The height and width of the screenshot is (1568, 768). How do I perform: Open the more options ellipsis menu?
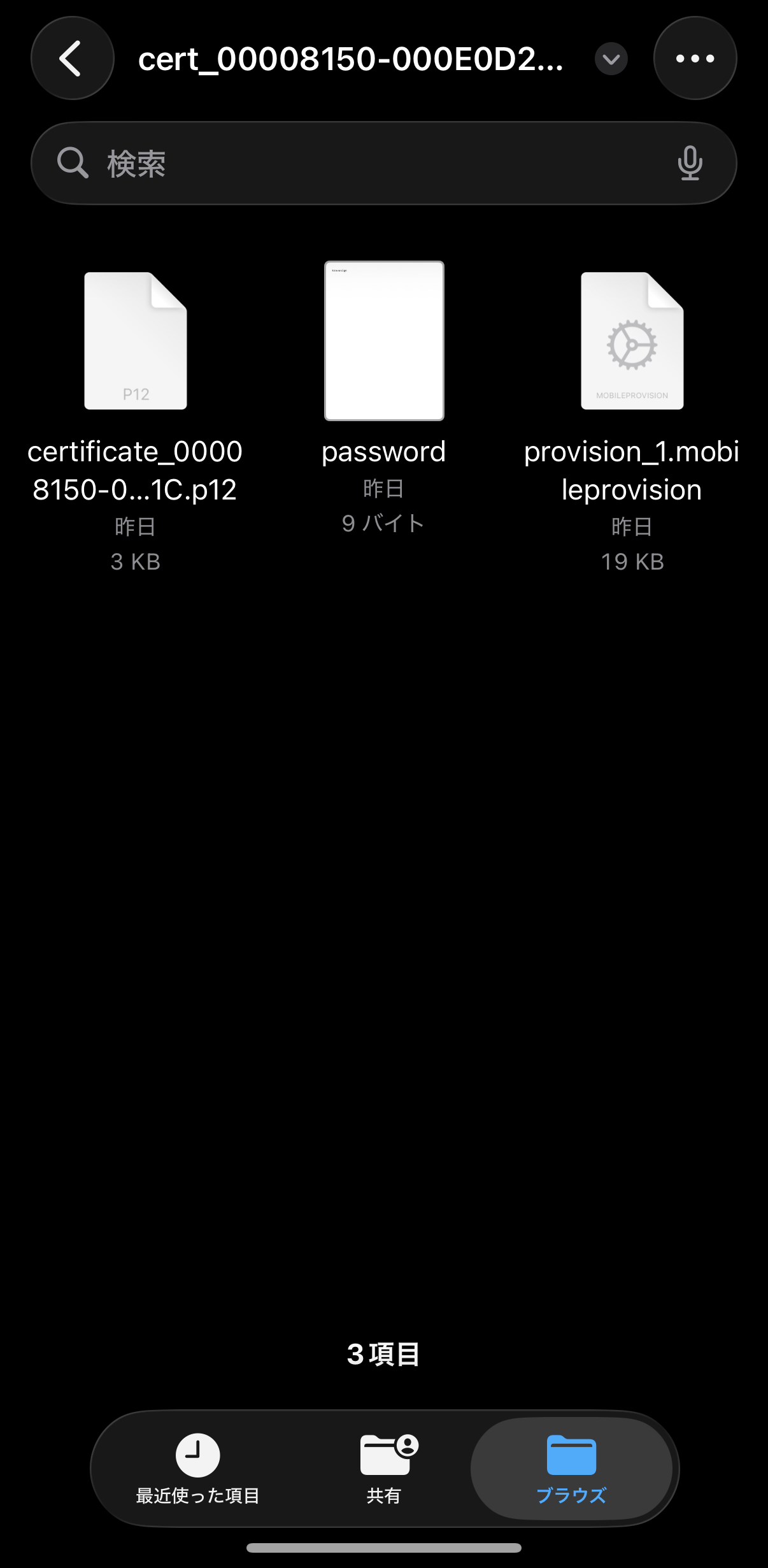[695, 57]
